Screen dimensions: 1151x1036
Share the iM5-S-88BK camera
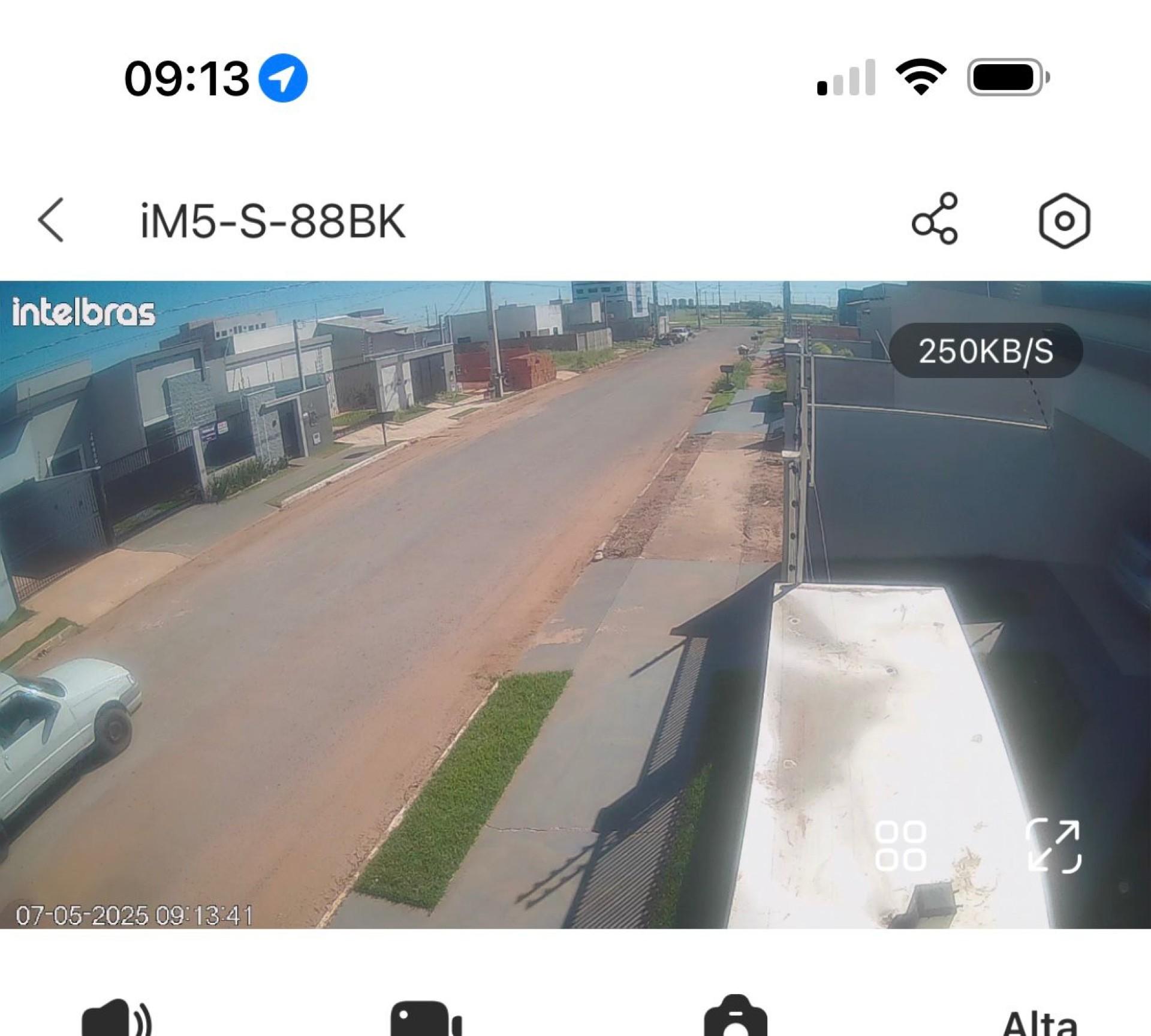[x=935, y=219]
